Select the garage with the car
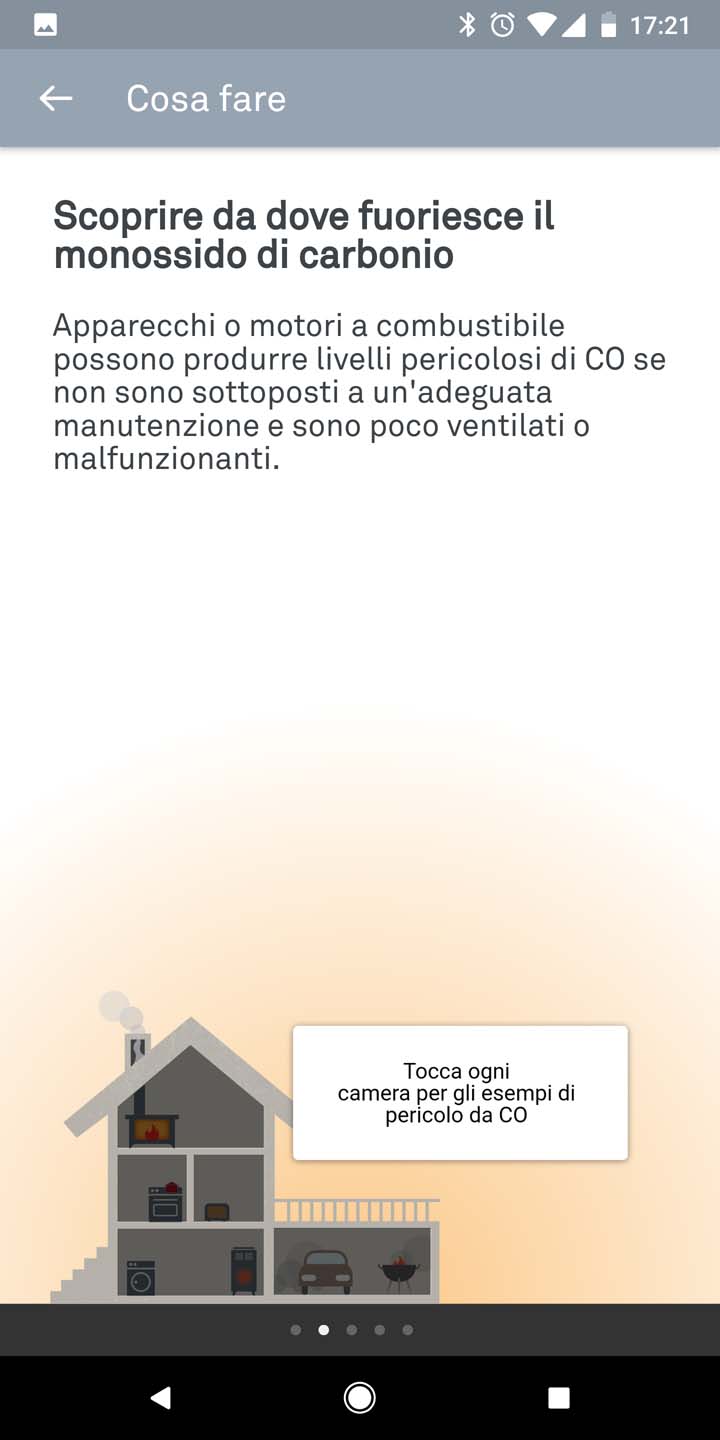 pos(352,1262)
